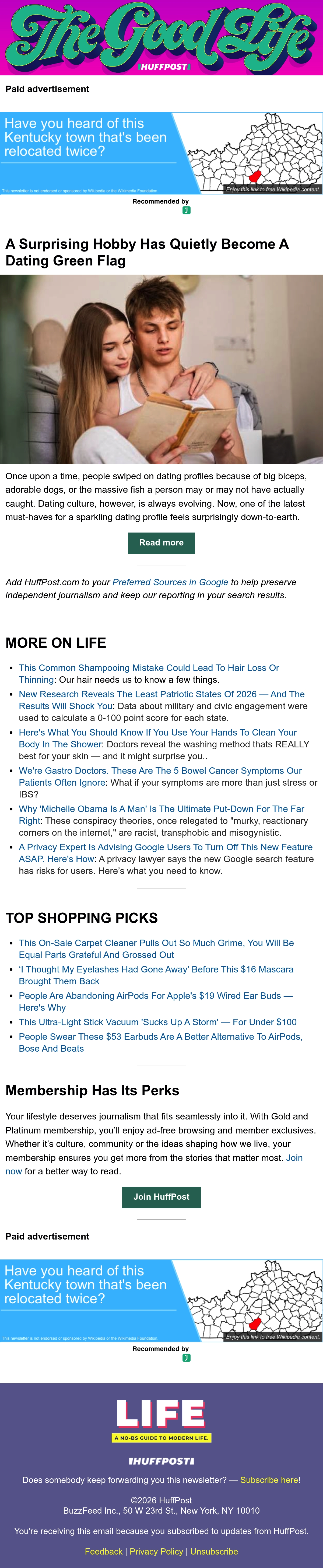Open the Apple $19 wired ear buds article
The image size is (323, 1568).
point(156,1001)
